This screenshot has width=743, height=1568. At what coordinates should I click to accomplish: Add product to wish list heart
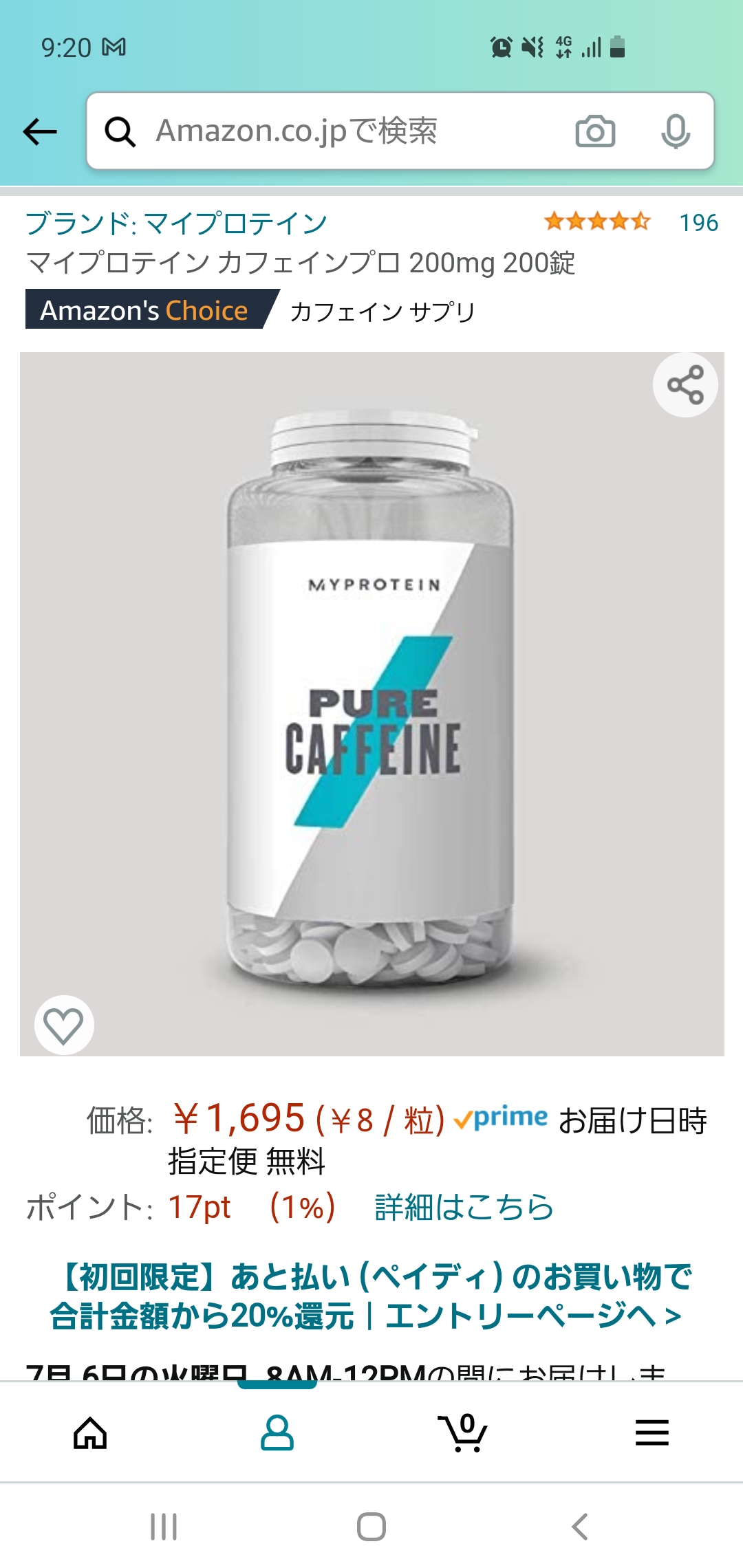pyautogui.click(x=64, y=1025)
